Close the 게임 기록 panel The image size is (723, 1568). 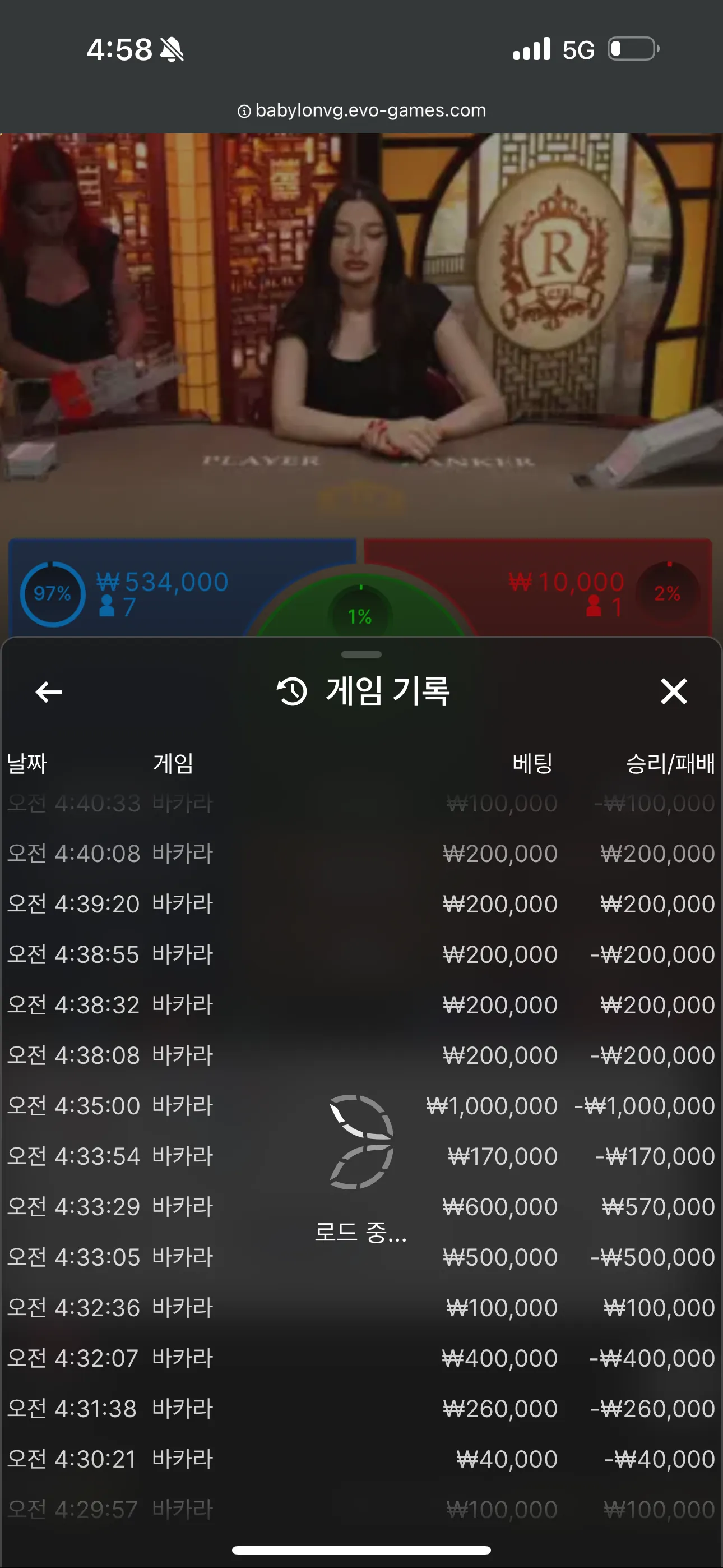click(x=674, y=691)
